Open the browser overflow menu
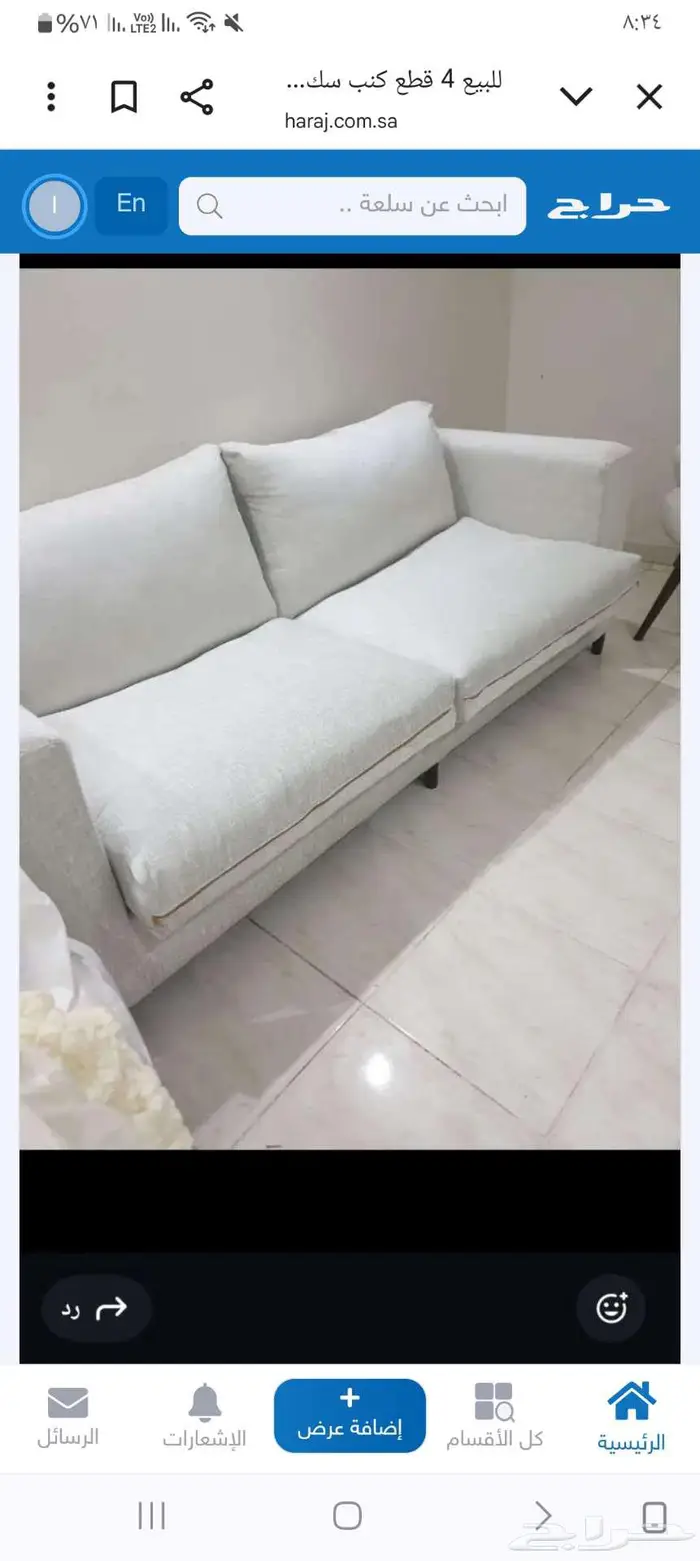 coord(51,97)
